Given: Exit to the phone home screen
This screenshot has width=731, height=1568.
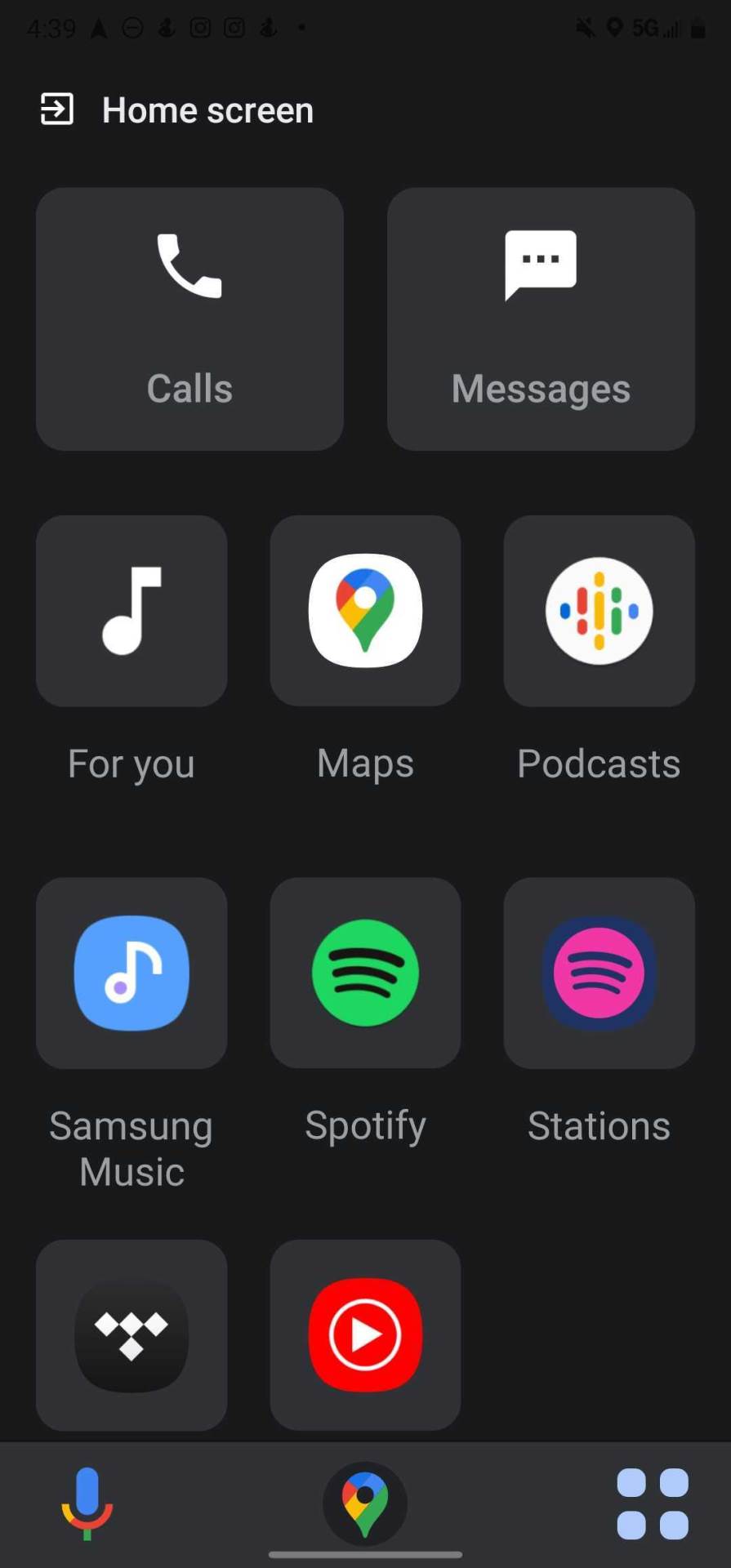Looking at the screenshot, I should tap(57, 109).
